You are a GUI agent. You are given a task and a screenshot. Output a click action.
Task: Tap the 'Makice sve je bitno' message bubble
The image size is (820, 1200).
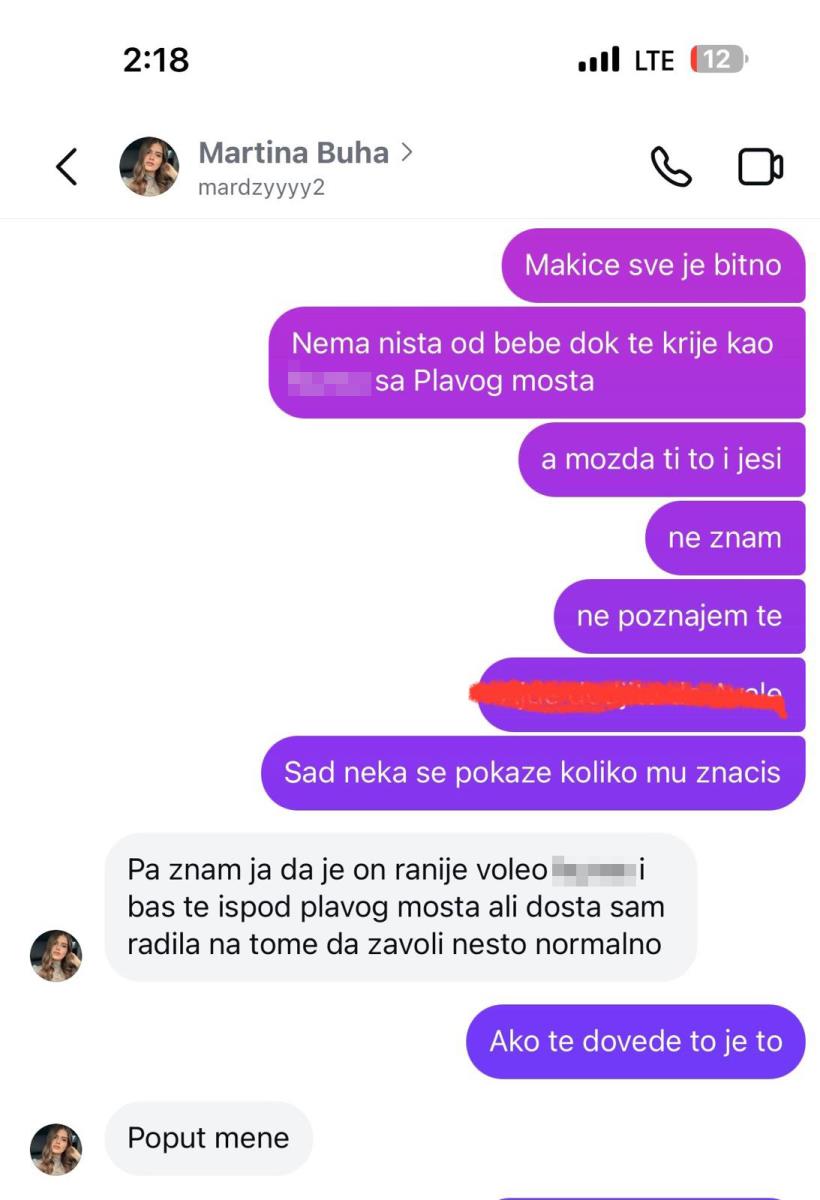click(x=653, y=265)
